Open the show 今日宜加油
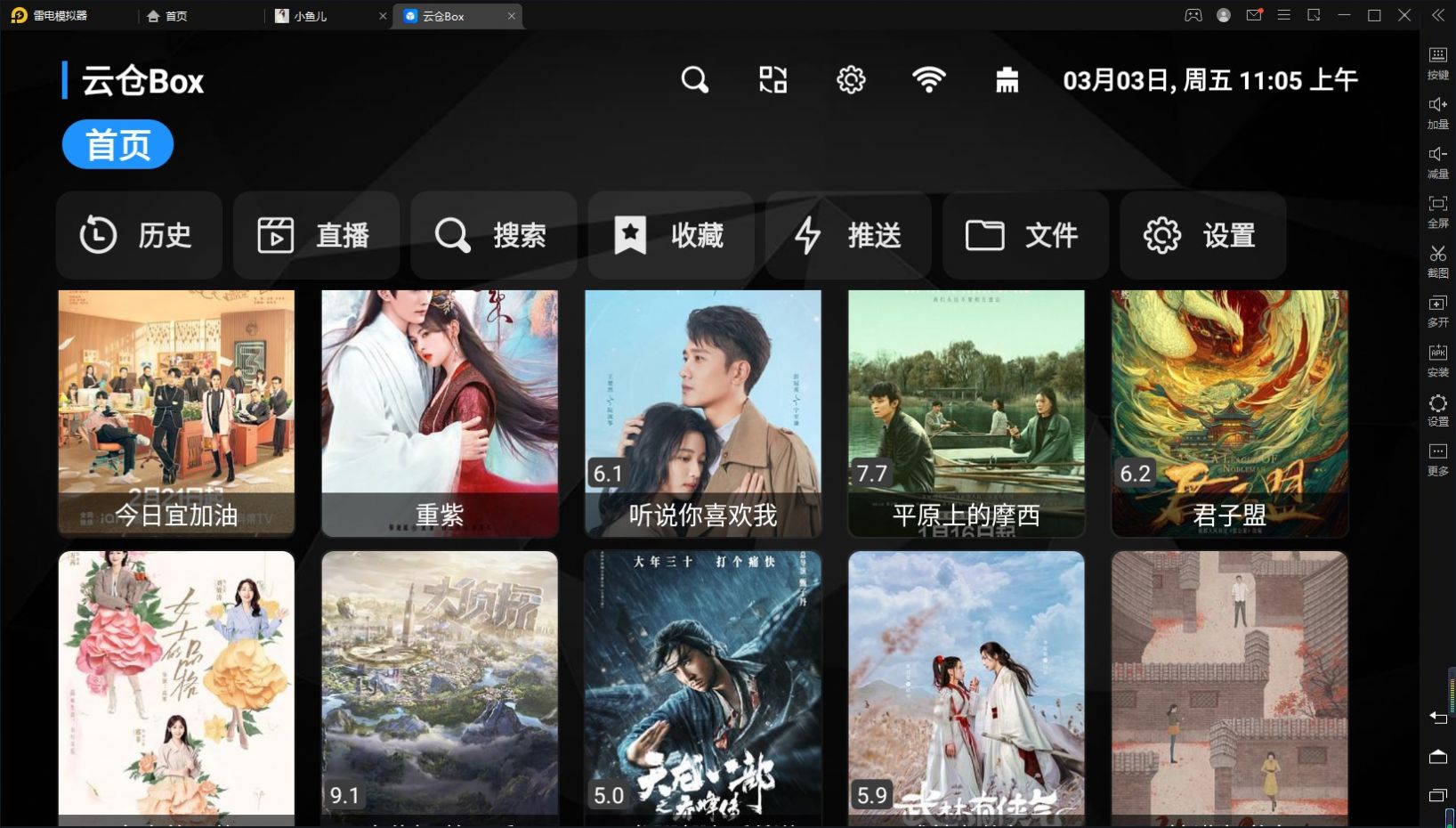The width and height of the screenshot is (1456, 828). [x=176, y=413]
